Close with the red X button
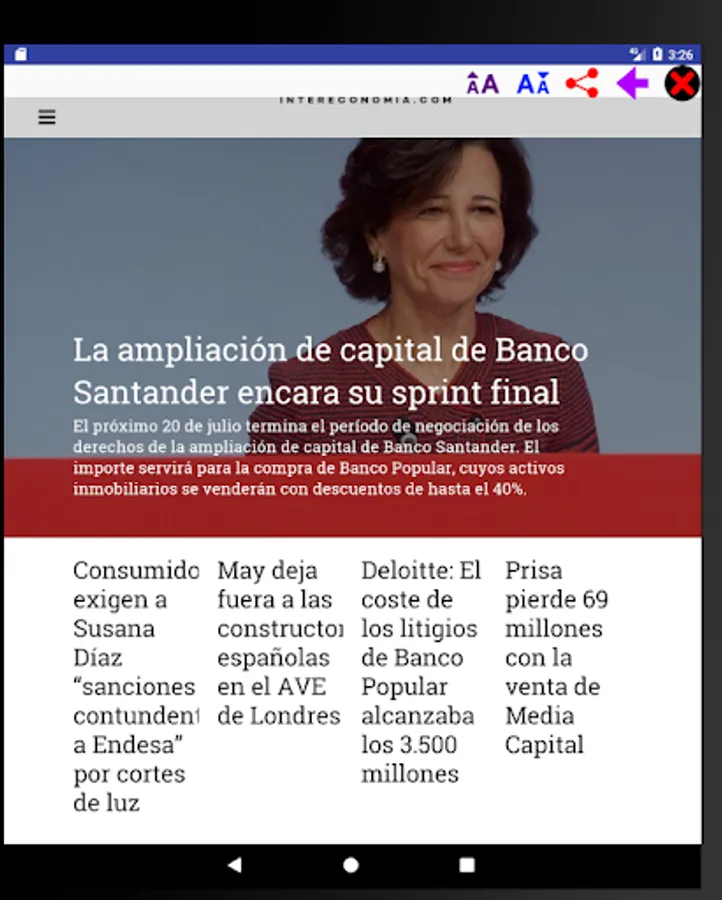The height and width of the screenshot is (900, 722). [x=682, y=83]
